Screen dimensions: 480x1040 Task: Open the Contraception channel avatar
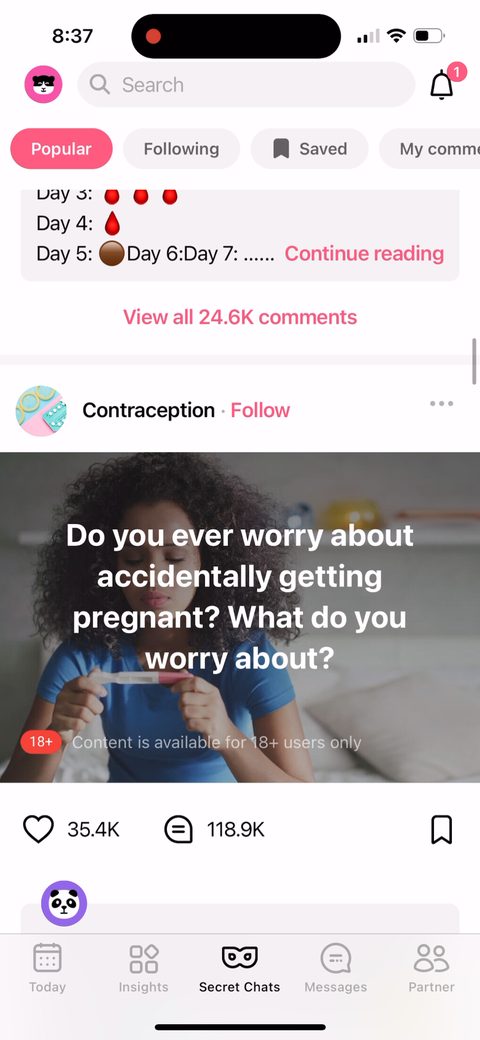(x=40, y=411)
